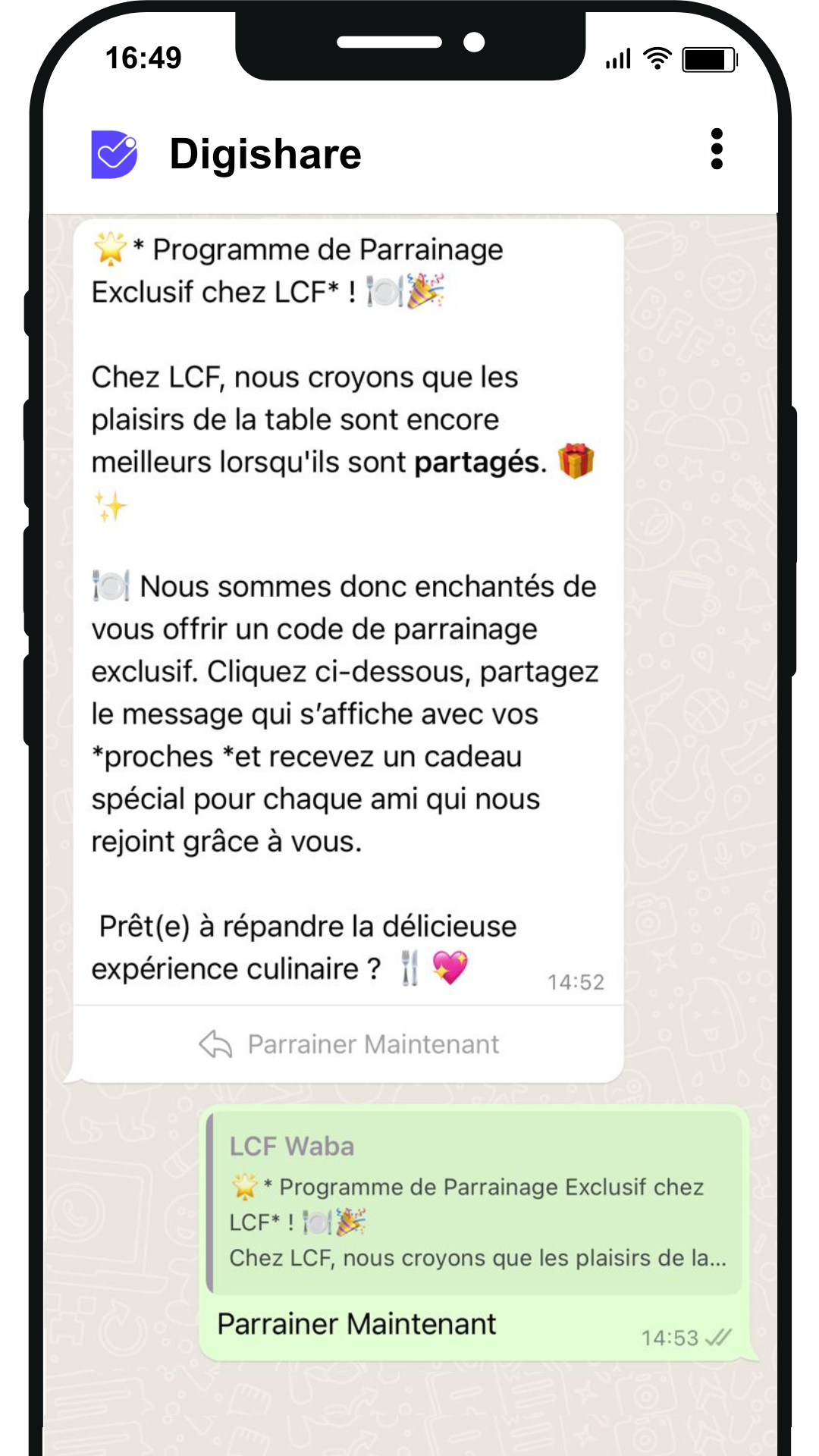Tap the Parrainer Maintenant quick reply button

[x=349, y=1044]
